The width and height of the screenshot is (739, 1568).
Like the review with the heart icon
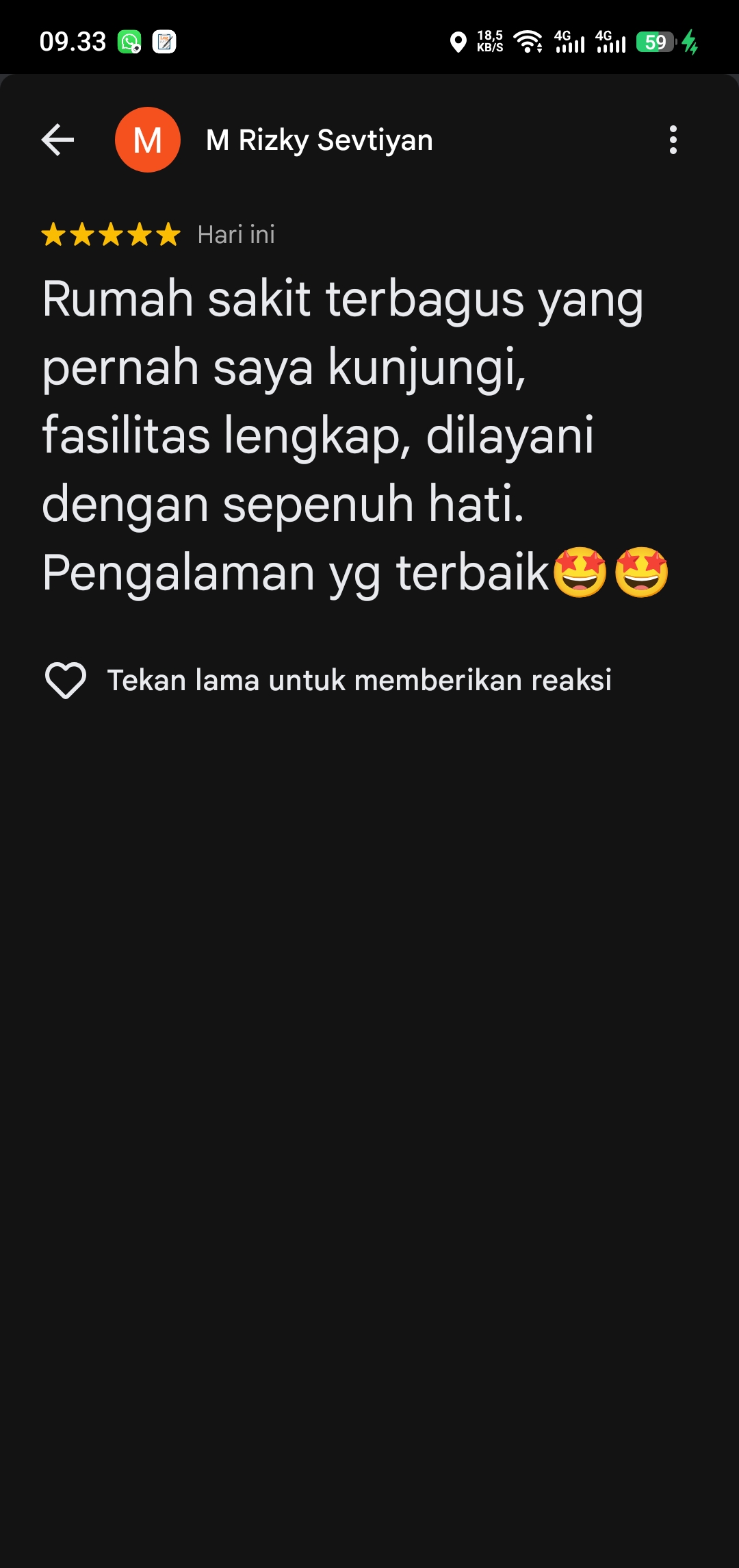pos(66,680)
